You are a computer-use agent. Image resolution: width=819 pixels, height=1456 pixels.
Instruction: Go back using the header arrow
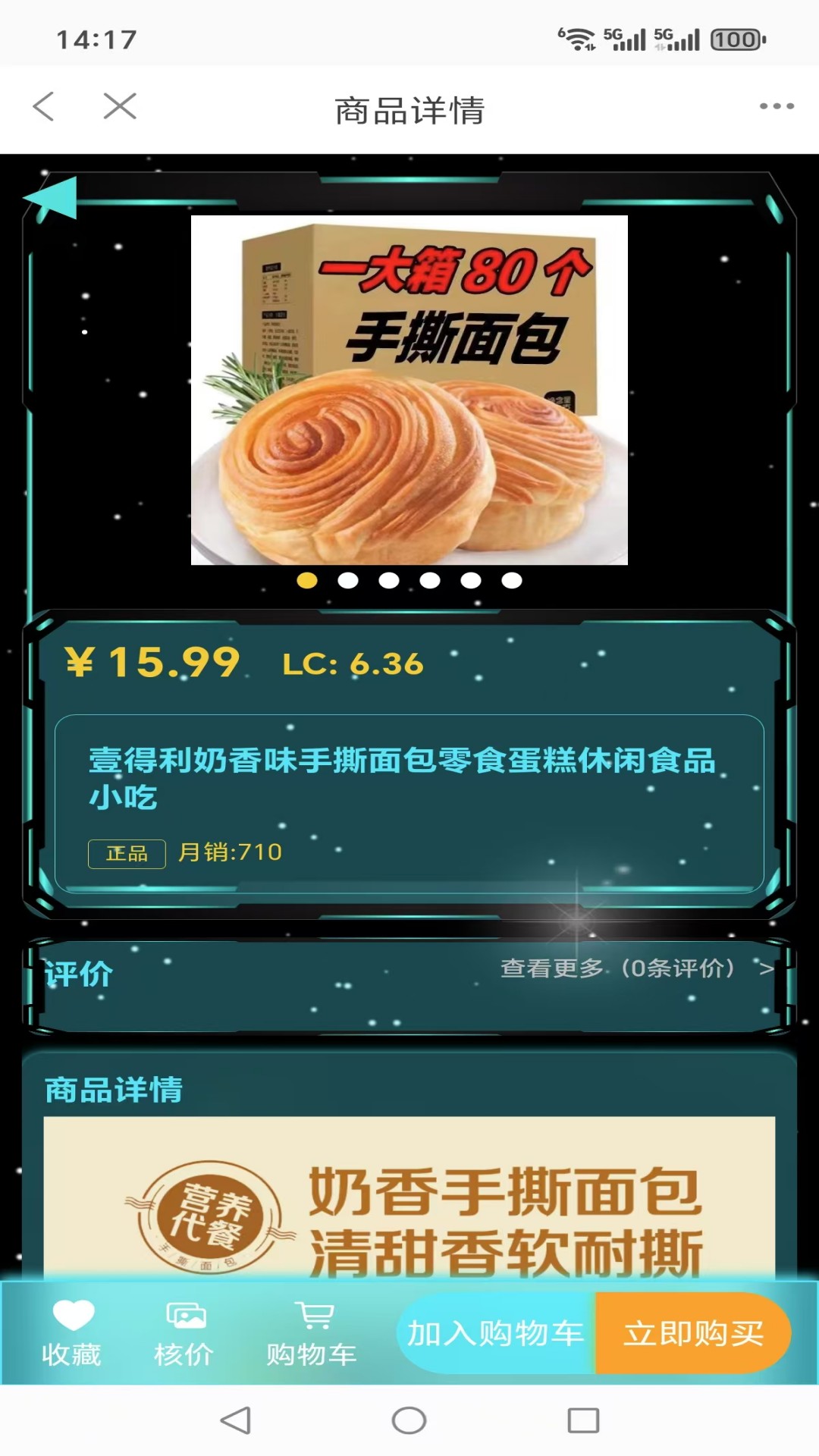(44, 107)
